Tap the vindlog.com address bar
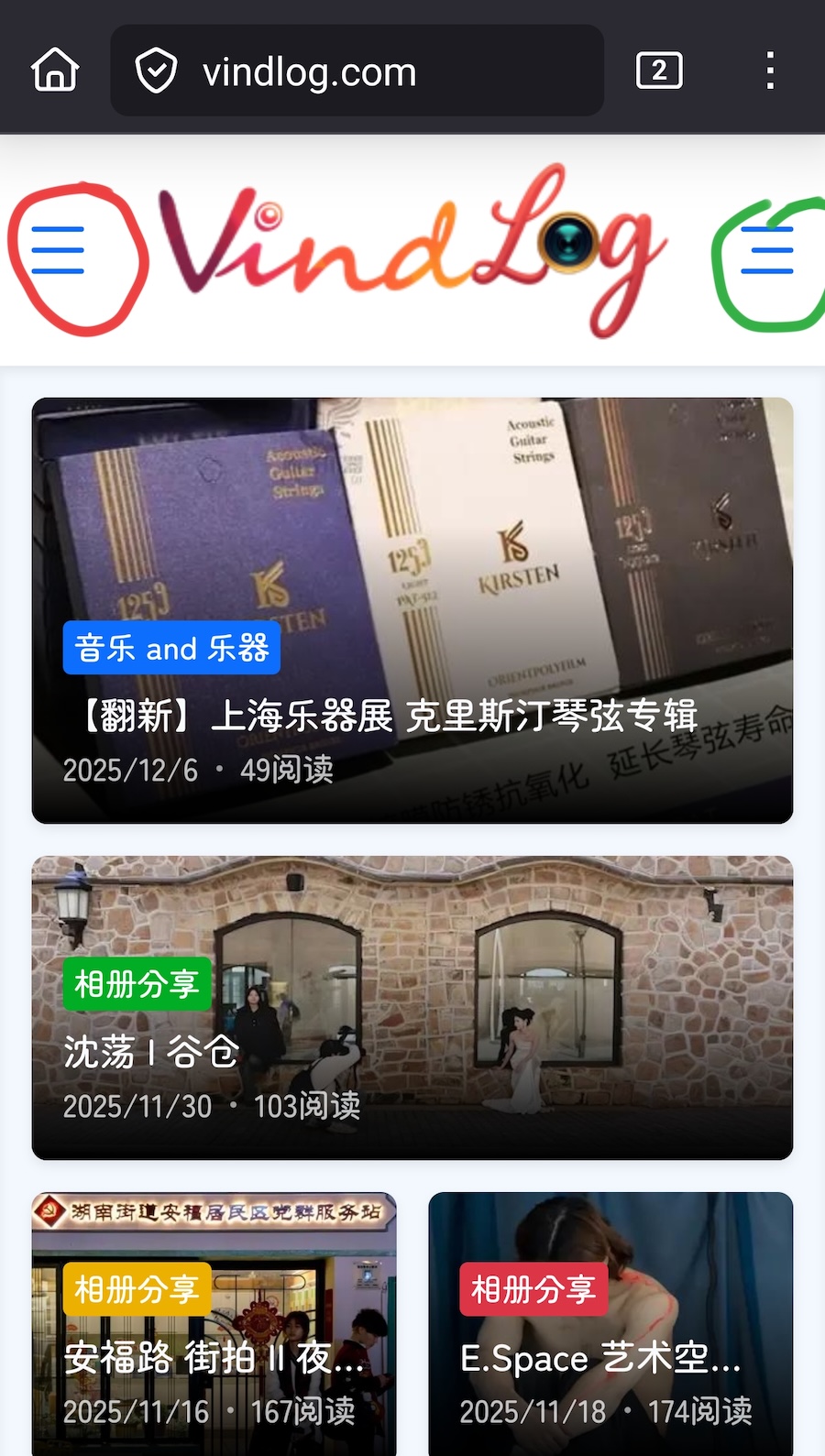 click(x=356, y=71)
